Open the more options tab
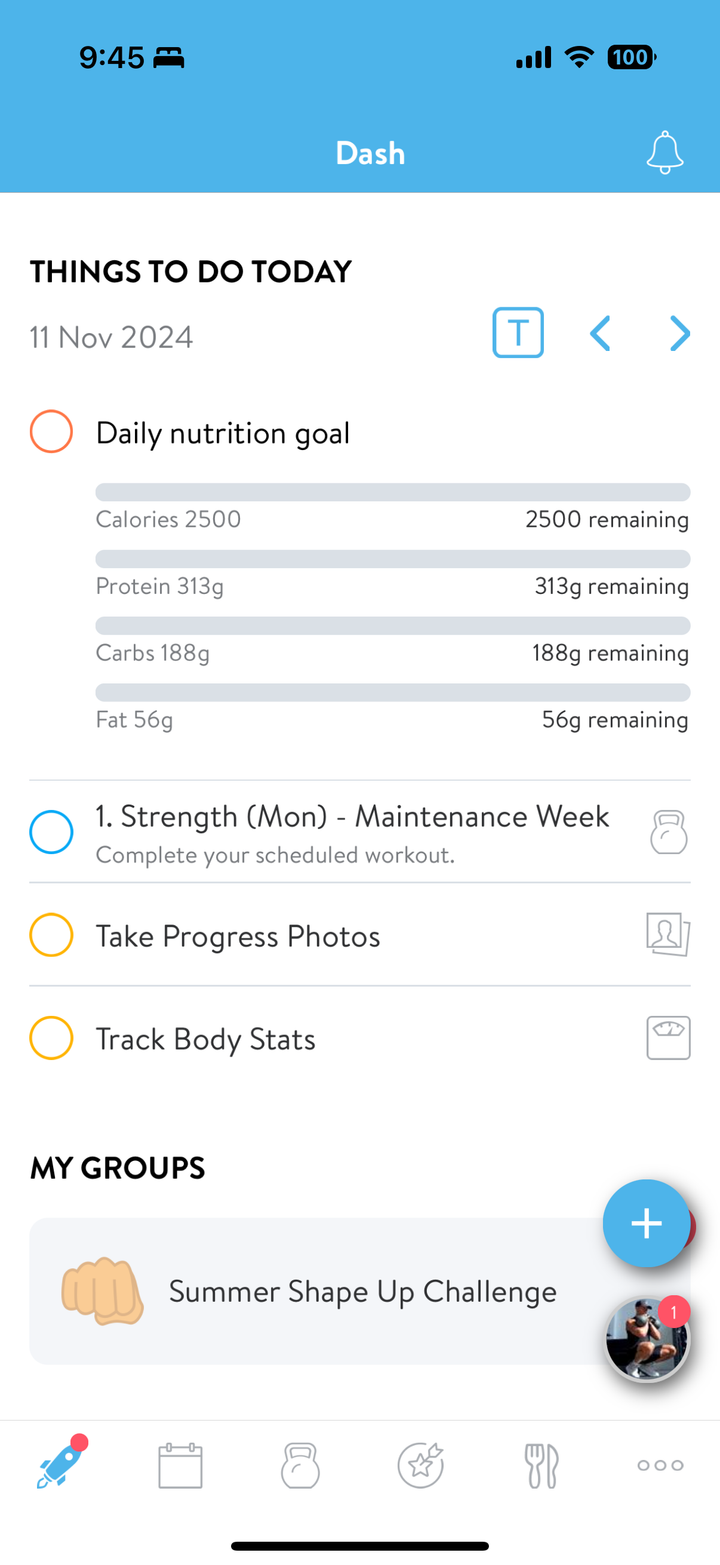The image size is (720, 1565). click(661, 1466)
